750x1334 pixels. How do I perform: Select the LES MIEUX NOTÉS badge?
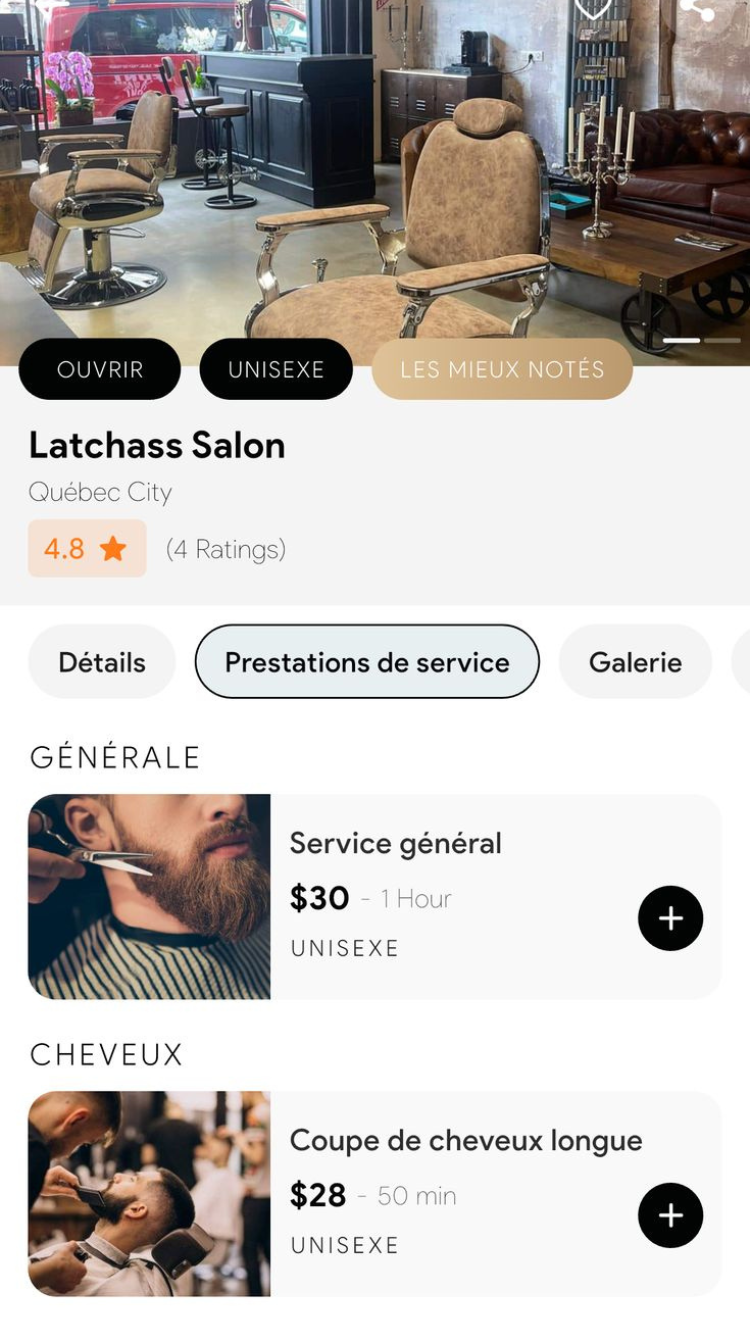click(x=502, y=369)
